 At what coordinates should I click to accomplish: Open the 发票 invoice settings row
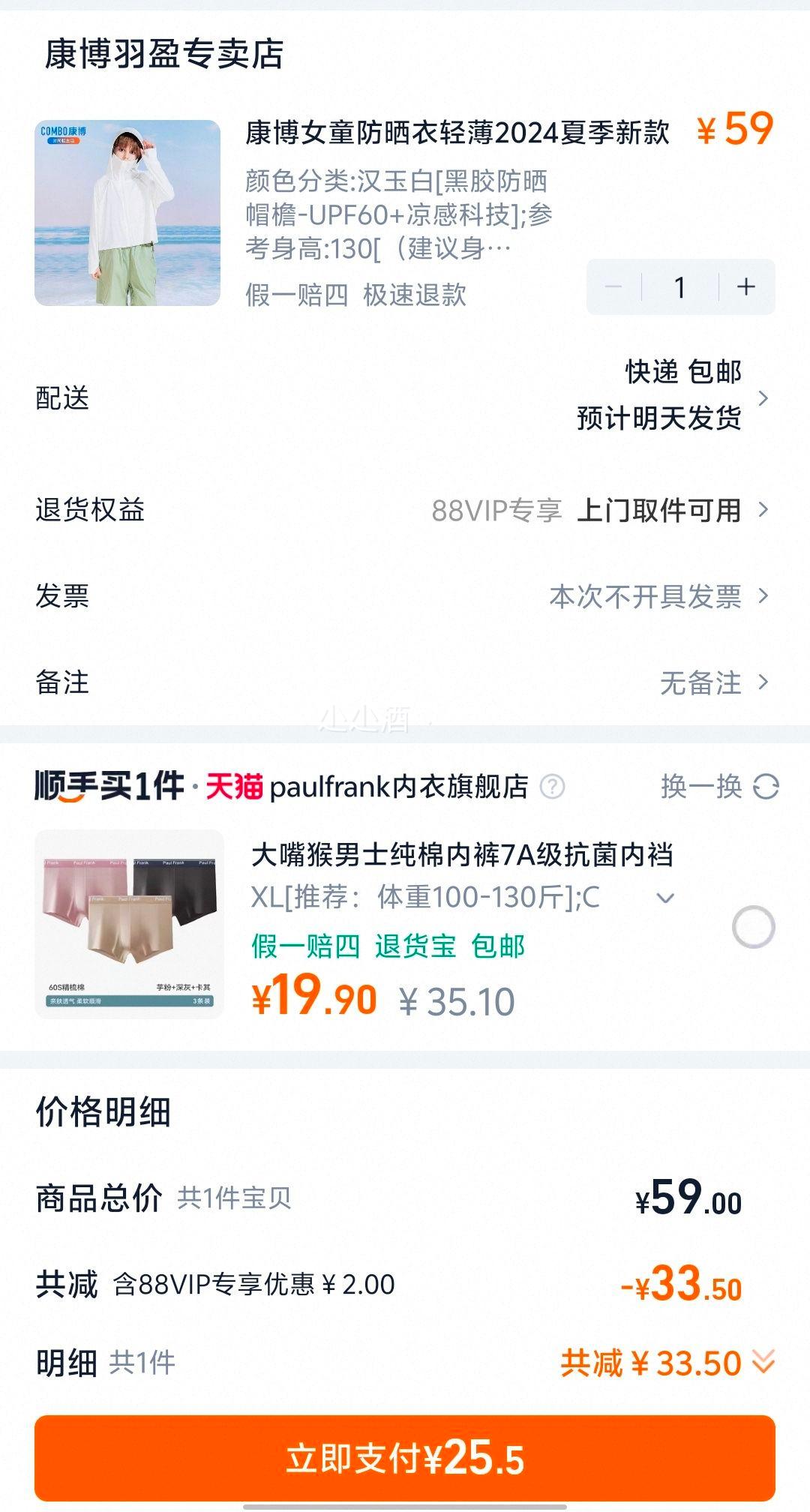point(405,596)
